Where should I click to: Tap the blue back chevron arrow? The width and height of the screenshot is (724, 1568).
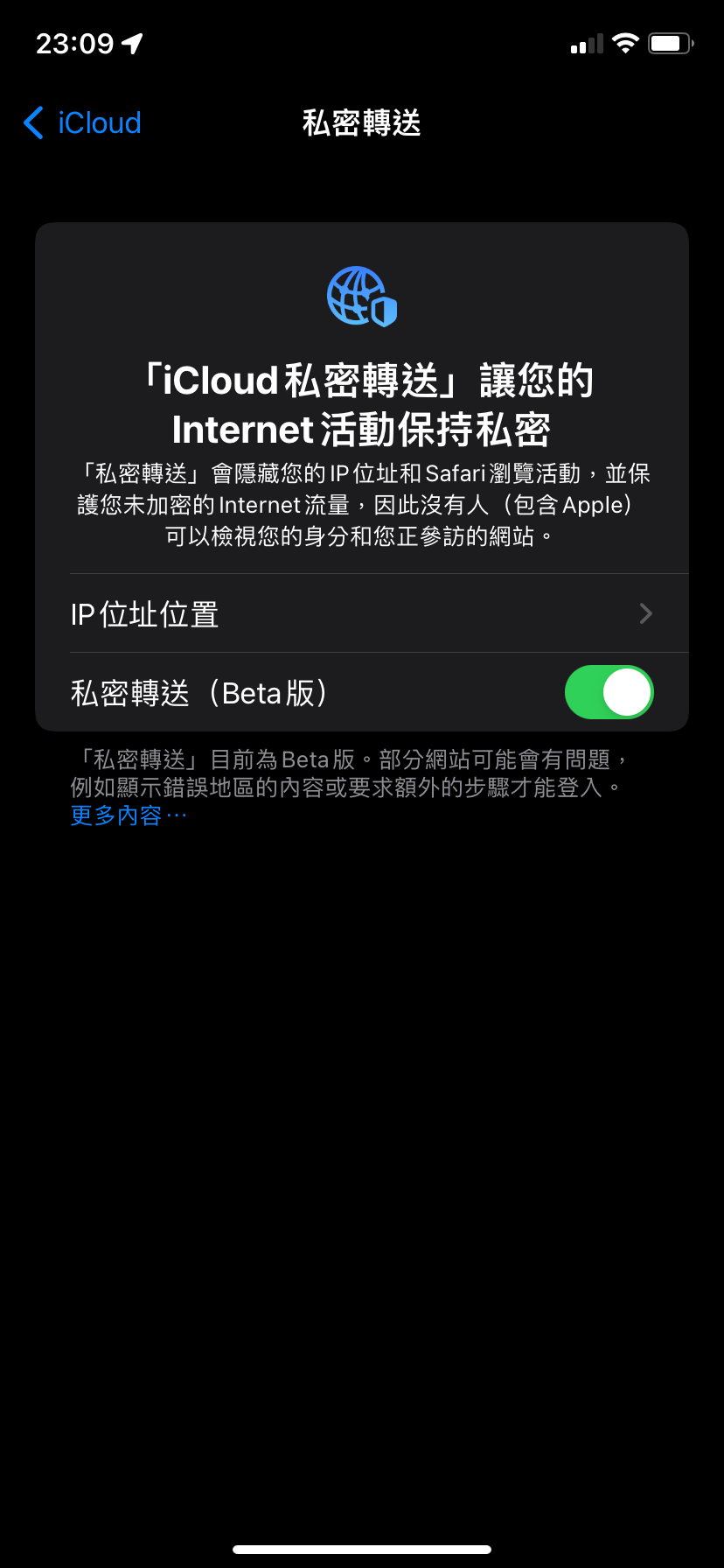(32, 123)
